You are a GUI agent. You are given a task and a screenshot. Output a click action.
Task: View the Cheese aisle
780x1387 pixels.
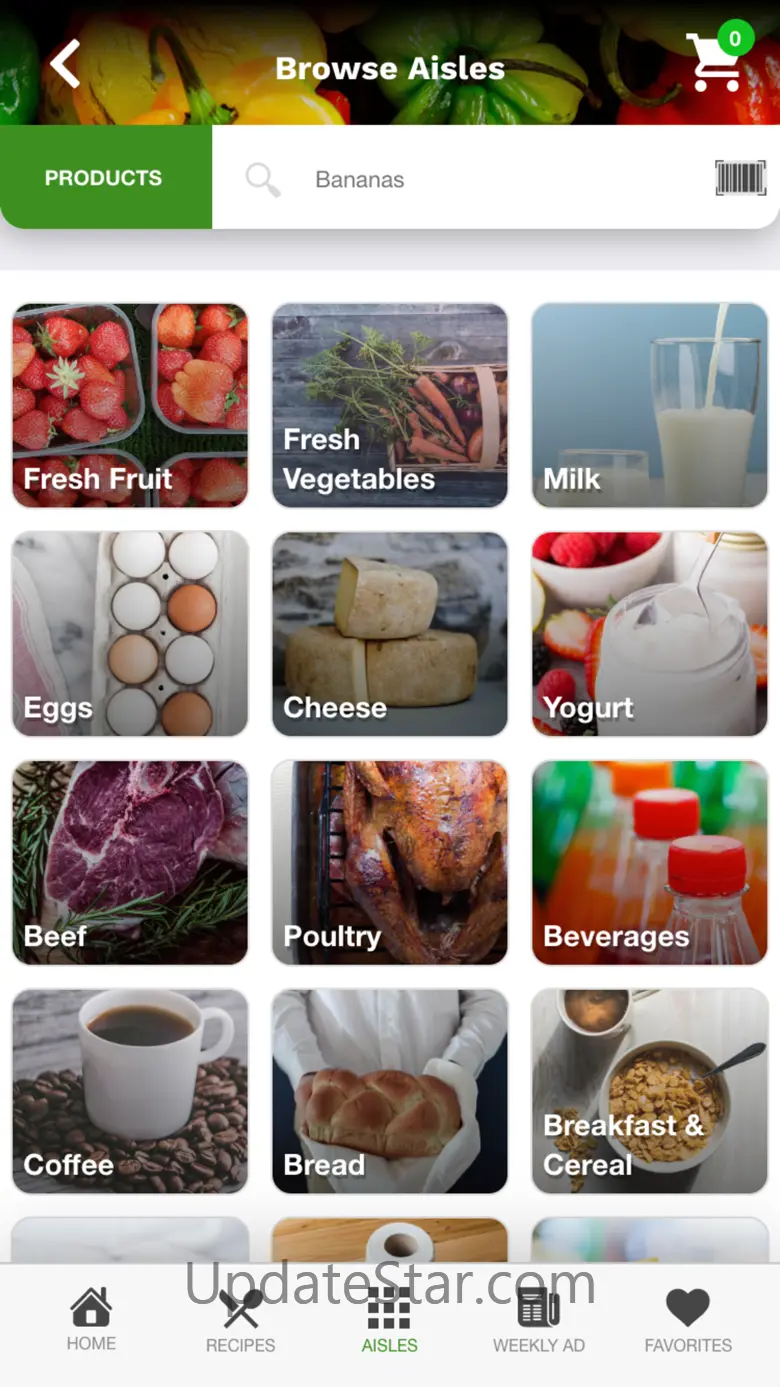tap(390, 634)
